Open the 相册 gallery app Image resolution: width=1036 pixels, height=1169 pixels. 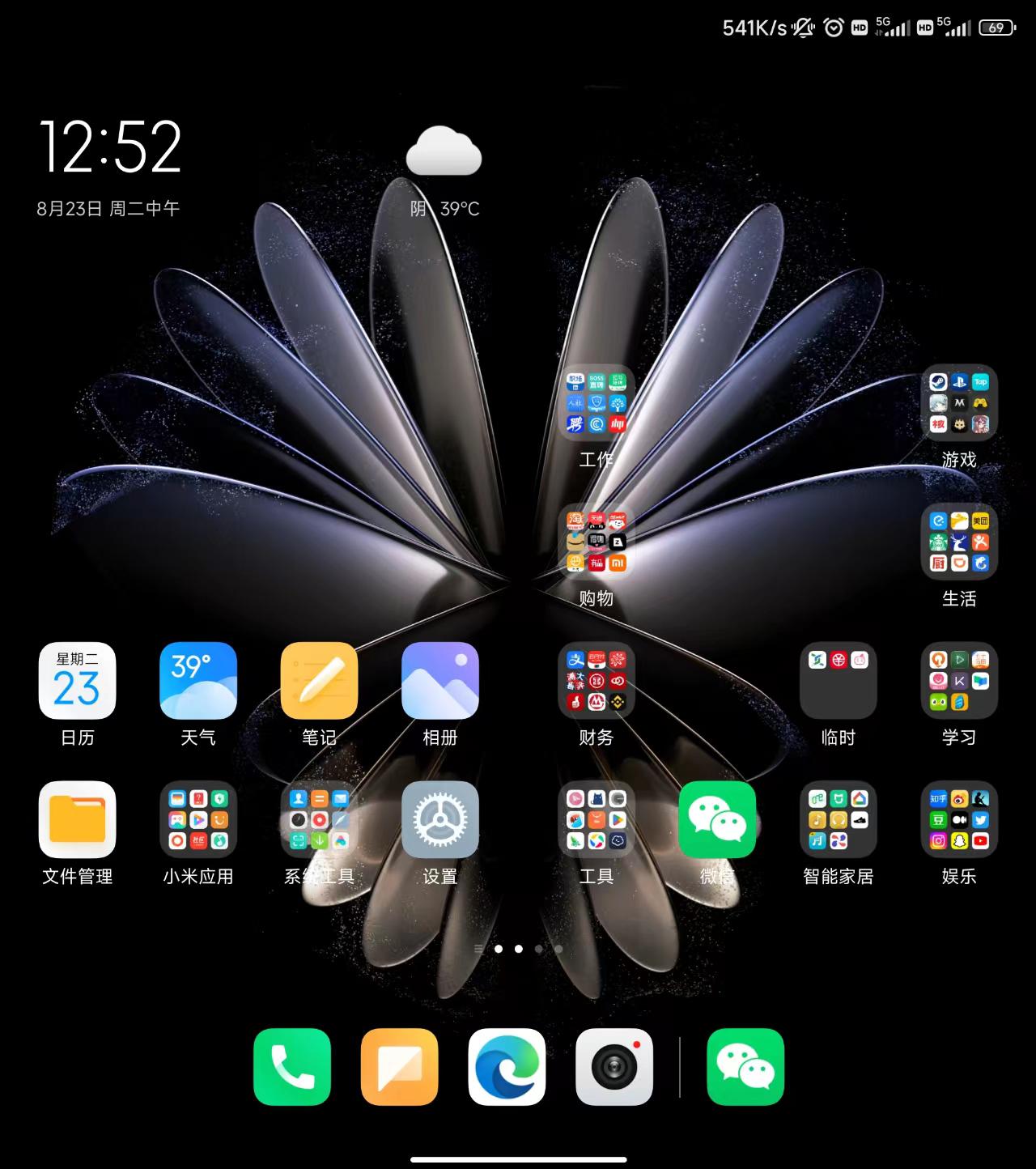click(x=439, y=681)
